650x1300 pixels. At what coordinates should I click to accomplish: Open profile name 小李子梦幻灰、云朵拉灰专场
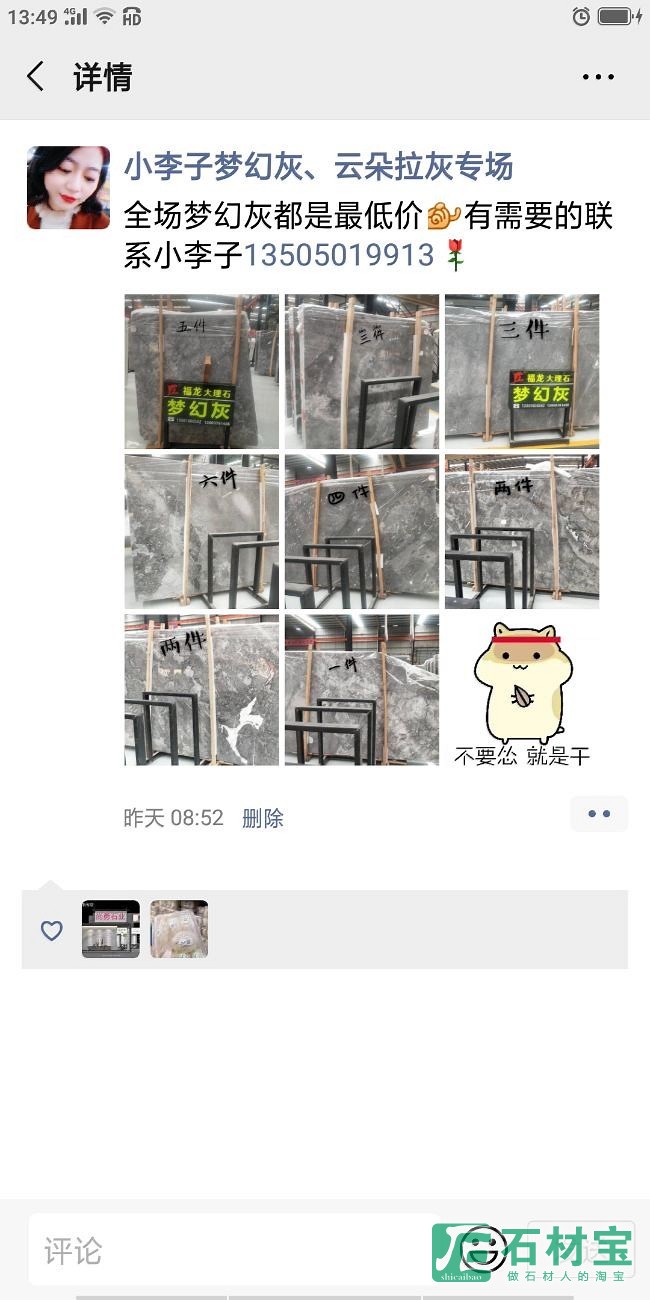[x=318, y=167]
